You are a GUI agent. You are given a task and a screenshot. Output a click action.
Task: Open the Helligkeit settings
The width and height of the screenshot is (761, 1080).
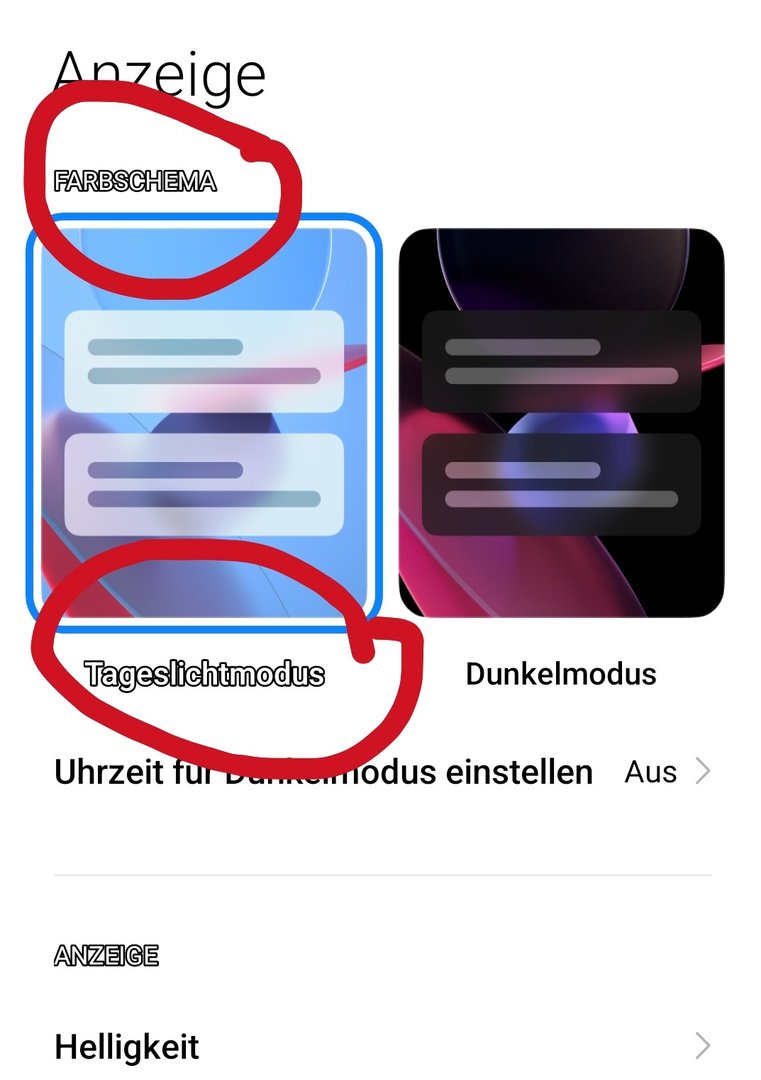[x=382, y=1047]
